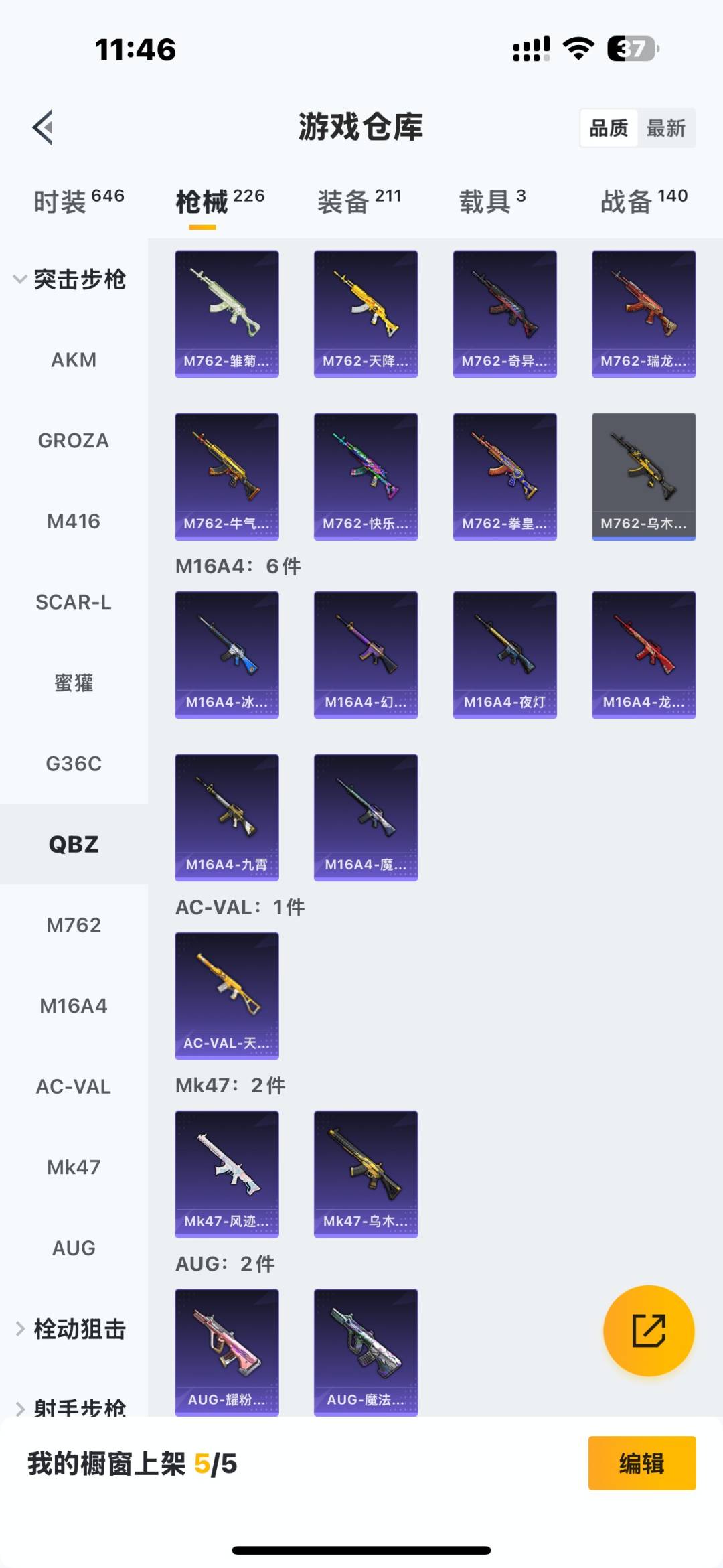The height and width of the screenshot is (1568, 723).
Task: Switch to the 战备 tab
Action: click(x=643, y=200)
